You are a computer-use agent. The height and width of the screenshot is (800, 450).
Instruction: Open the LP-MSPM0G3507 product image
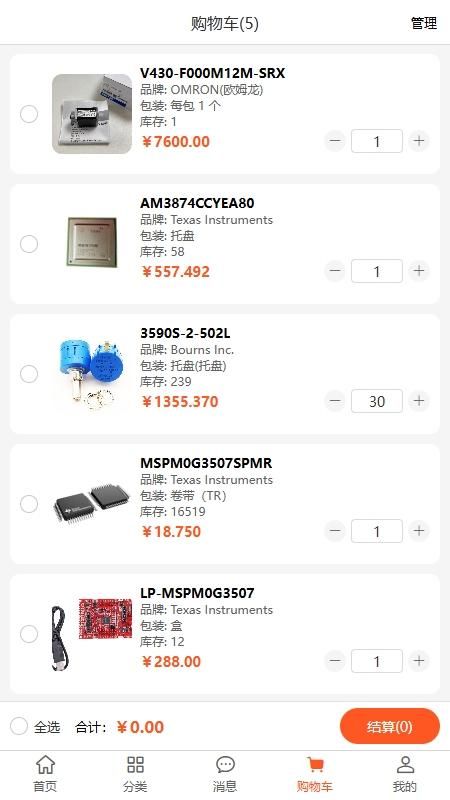[92, 634]
